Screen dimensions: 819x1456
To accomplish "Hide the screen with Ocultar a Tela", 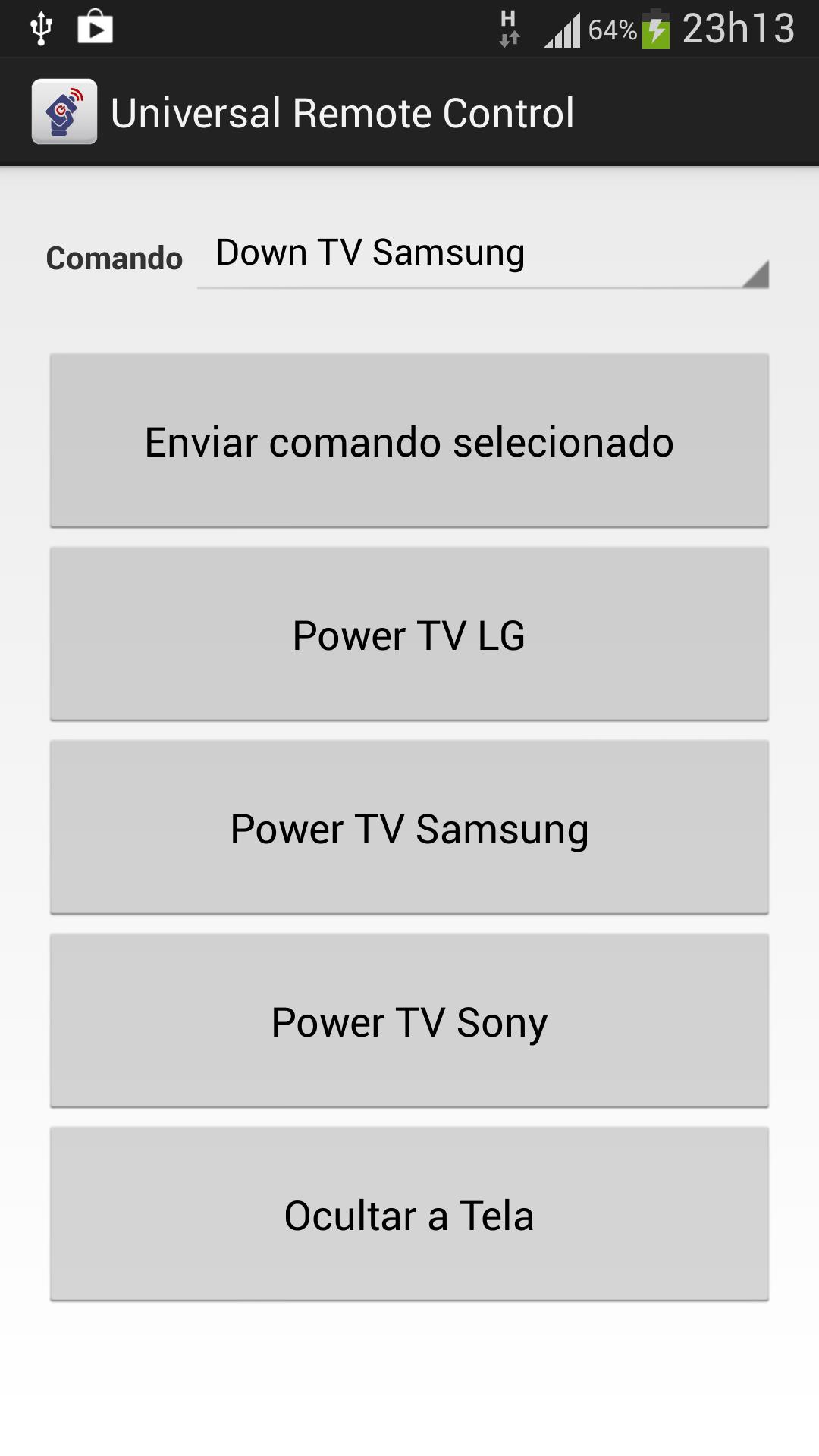I will coord(409,1216).
